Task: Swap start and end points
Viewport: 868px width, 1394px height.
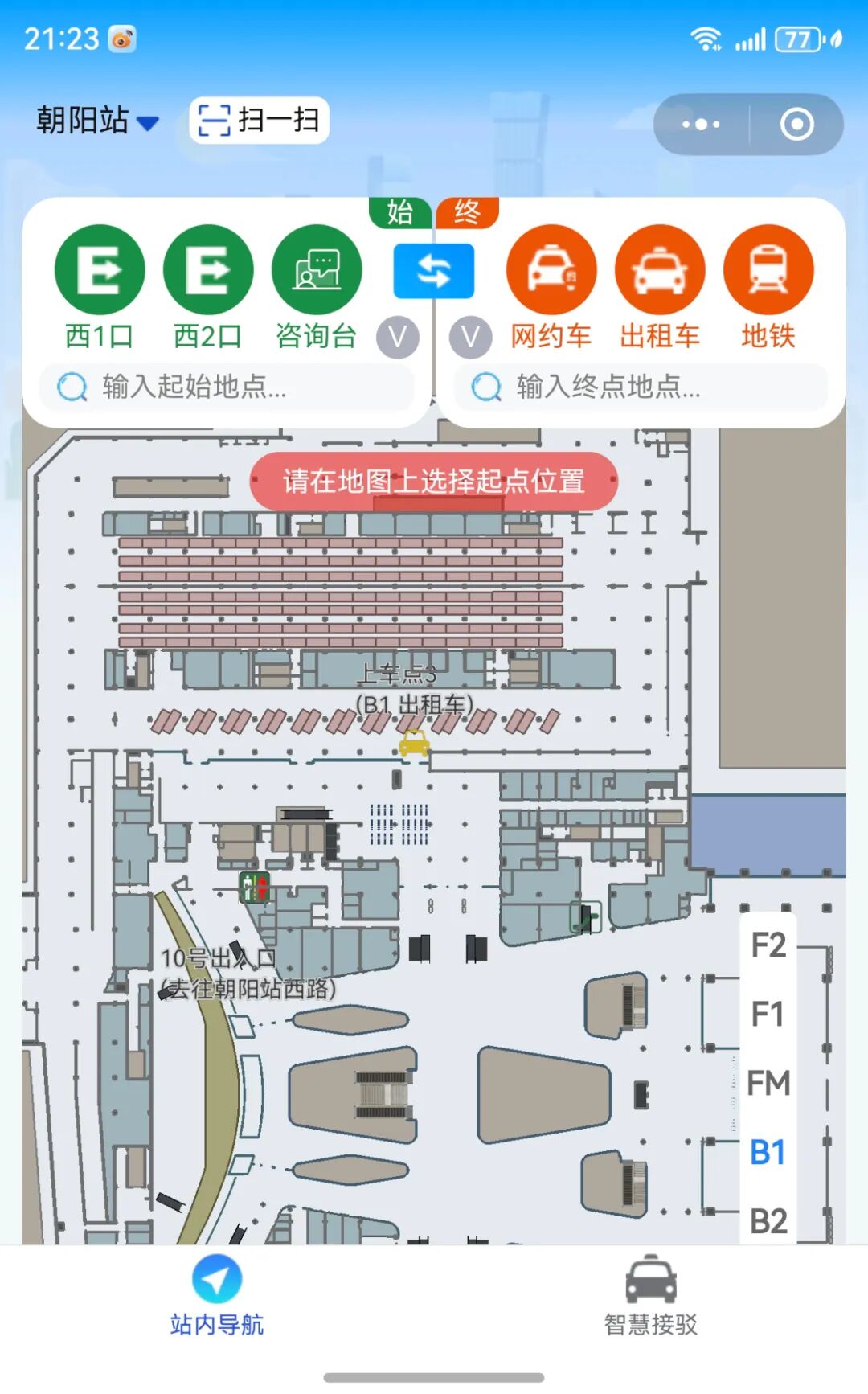Action: pos(433,271)
